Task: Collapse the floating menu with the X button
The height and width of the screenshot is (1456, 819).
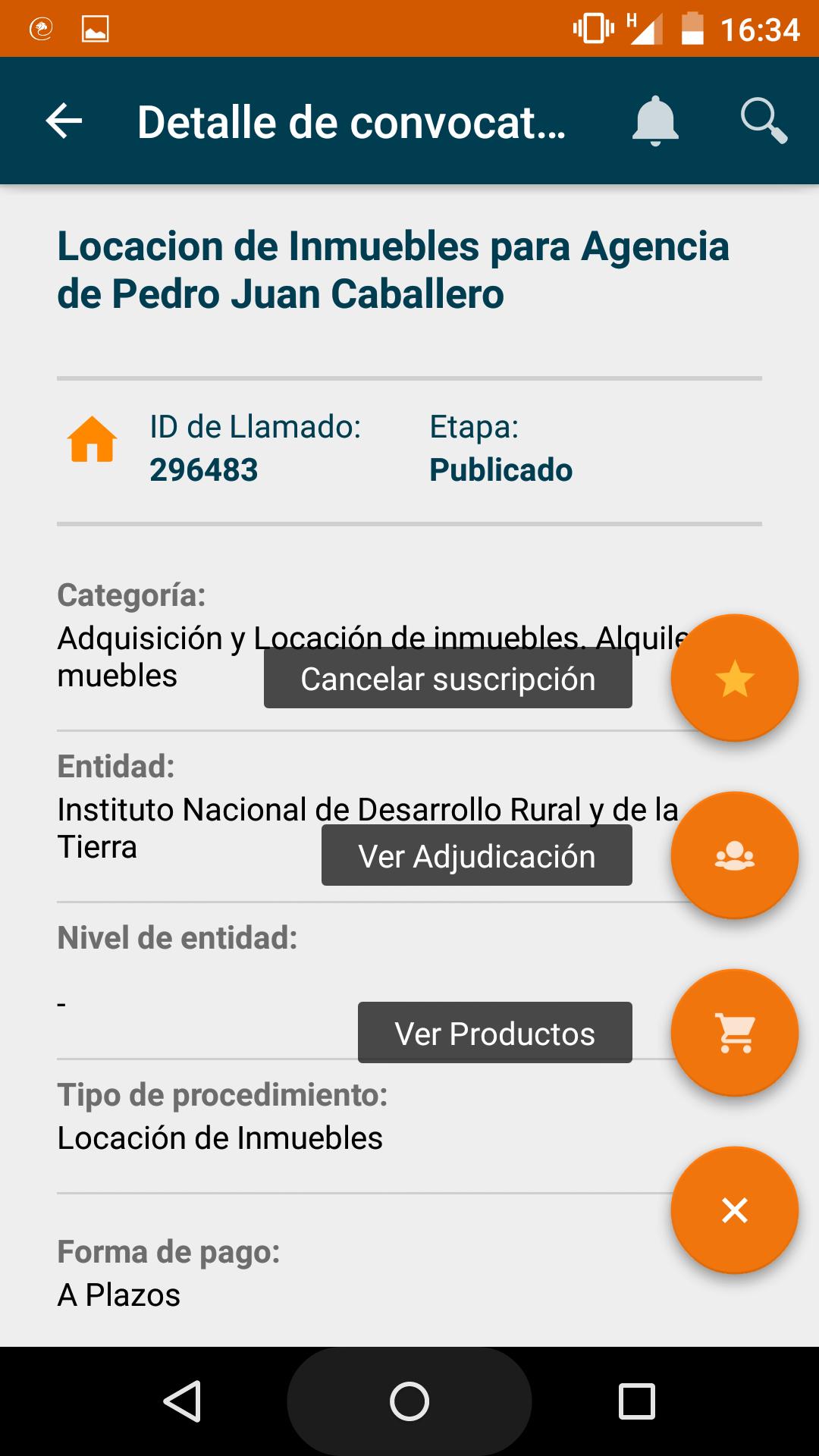Action: tap(733, 1210)
